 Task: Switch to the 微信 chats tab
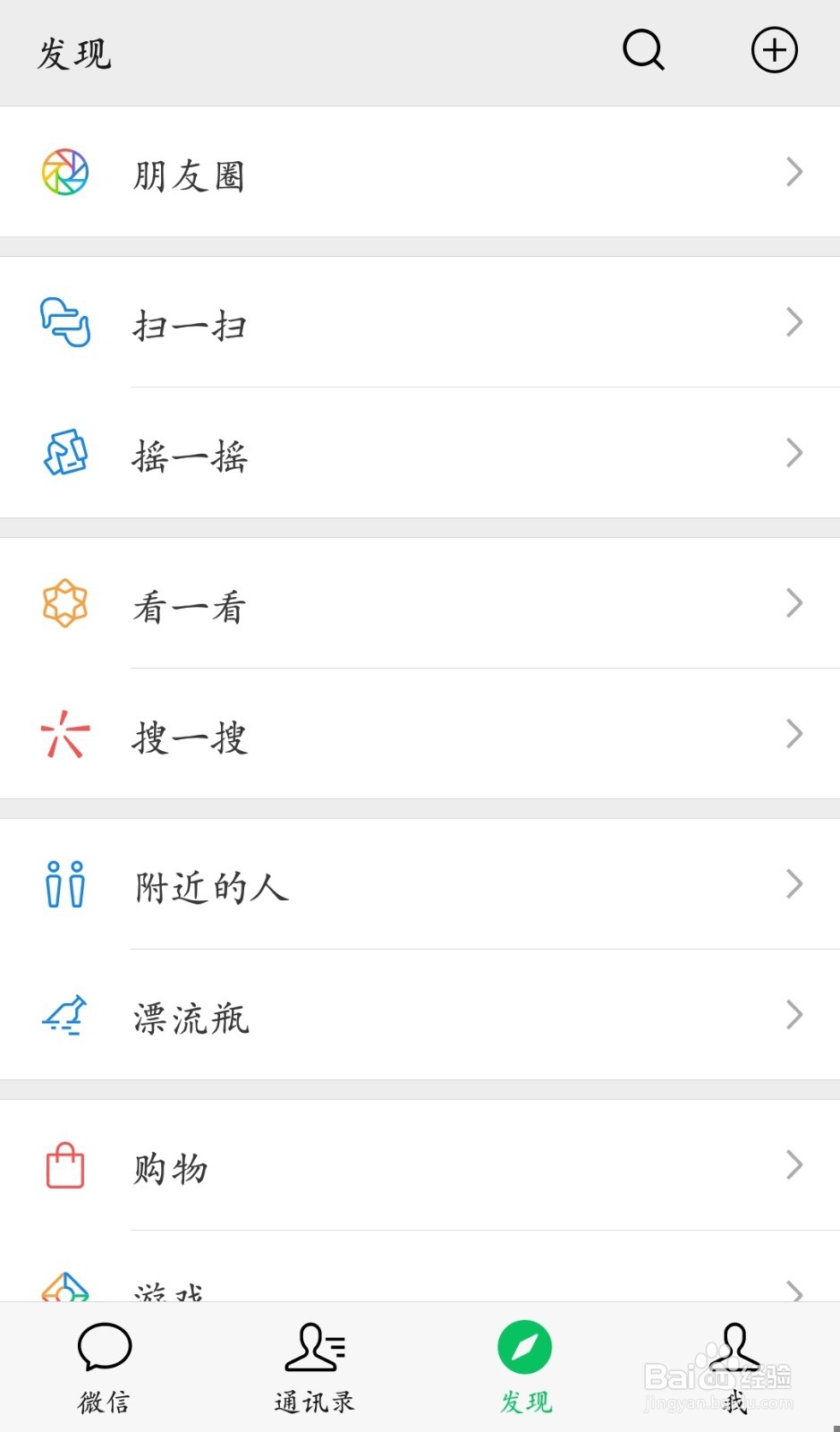(x=105, y=1367)
